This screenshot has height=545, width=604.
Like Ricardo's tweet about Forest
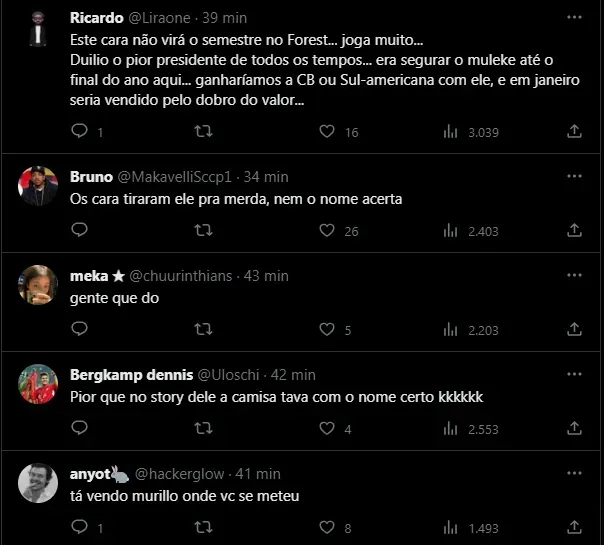click(x=326, y=131)
